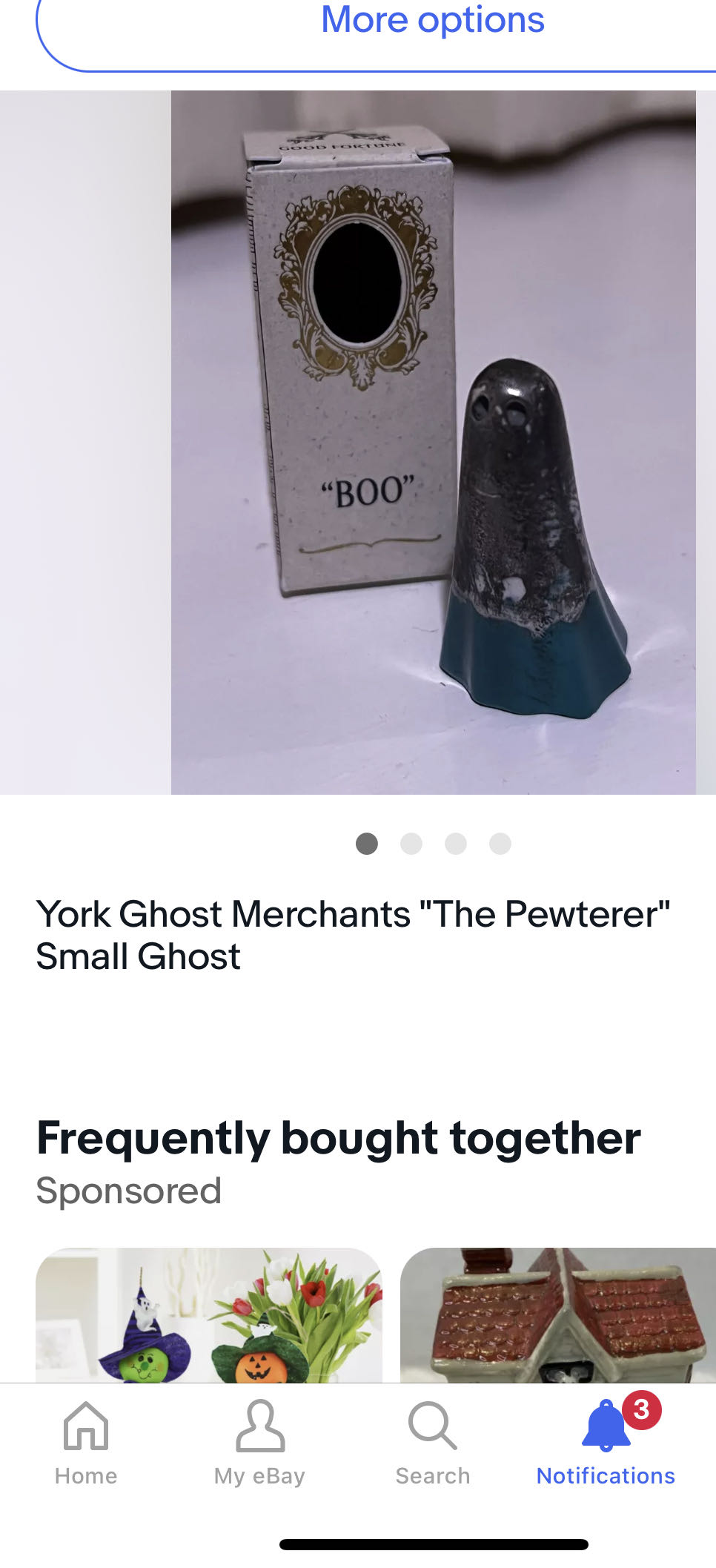This screenshot has width=716, height=1568.
Task: Go to the Home tab
Action: point(86,1443)
